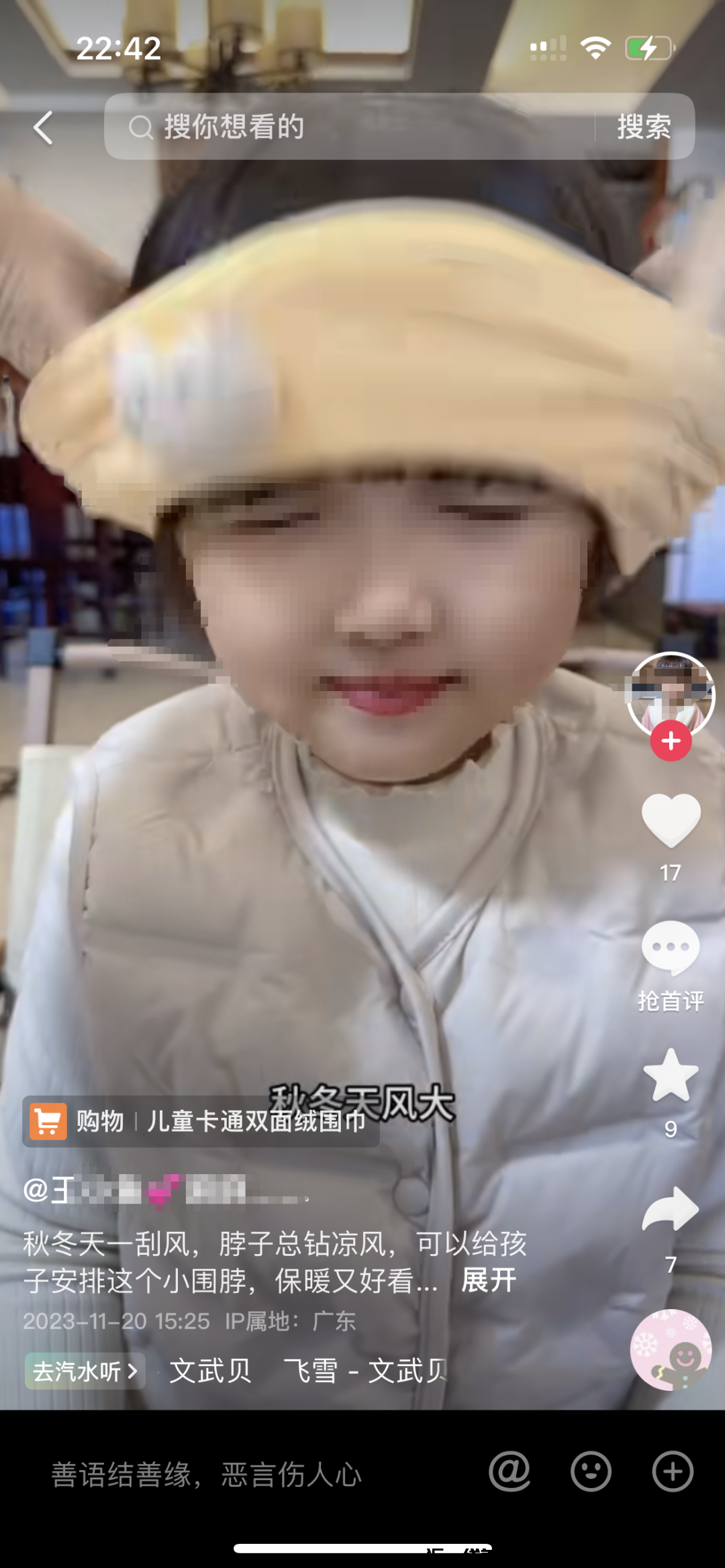This screenshot has width=725, height=1568.
Task: Follow the creator with the red plus
Action: click(x=671, y=741)
